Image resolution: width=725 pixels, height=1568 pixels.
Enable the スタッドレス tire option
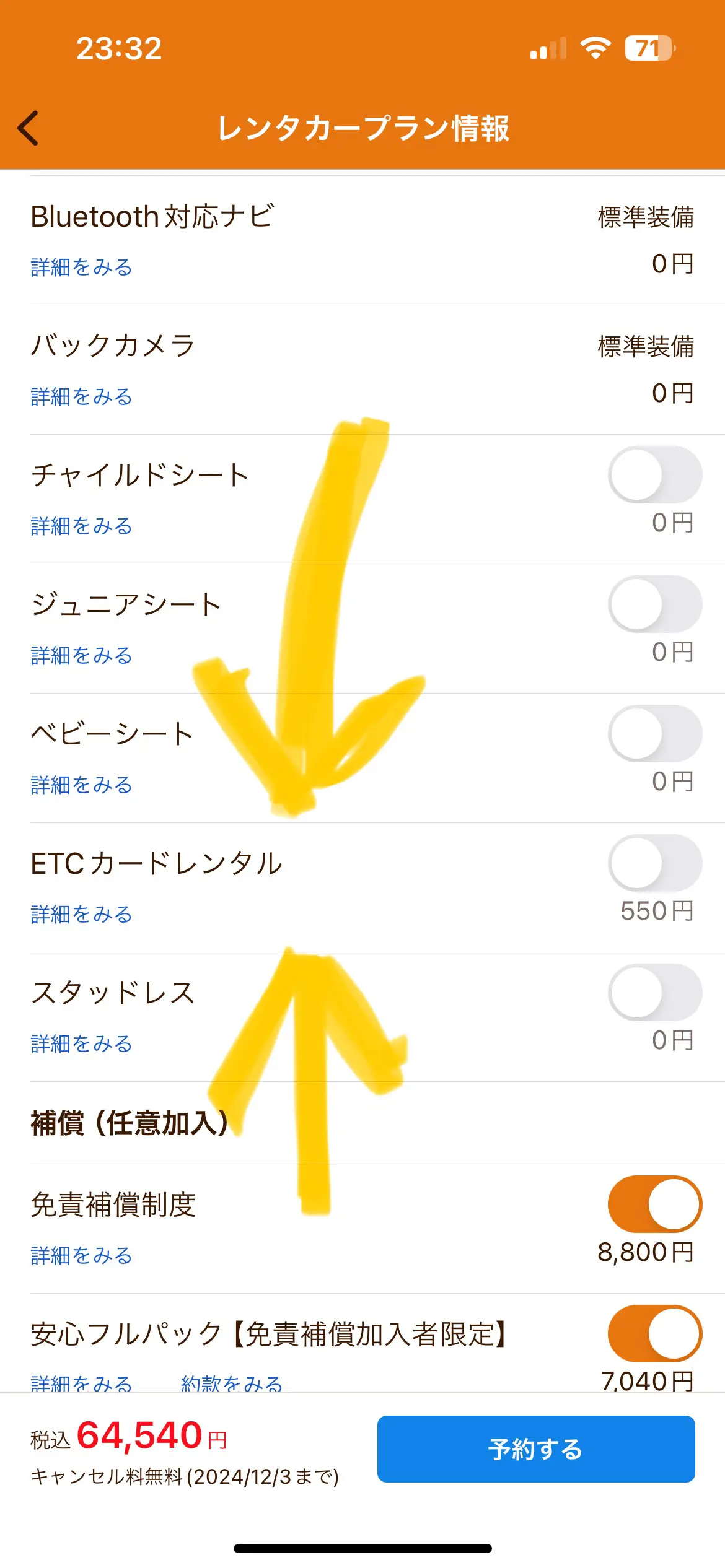(x=655, y=993)
